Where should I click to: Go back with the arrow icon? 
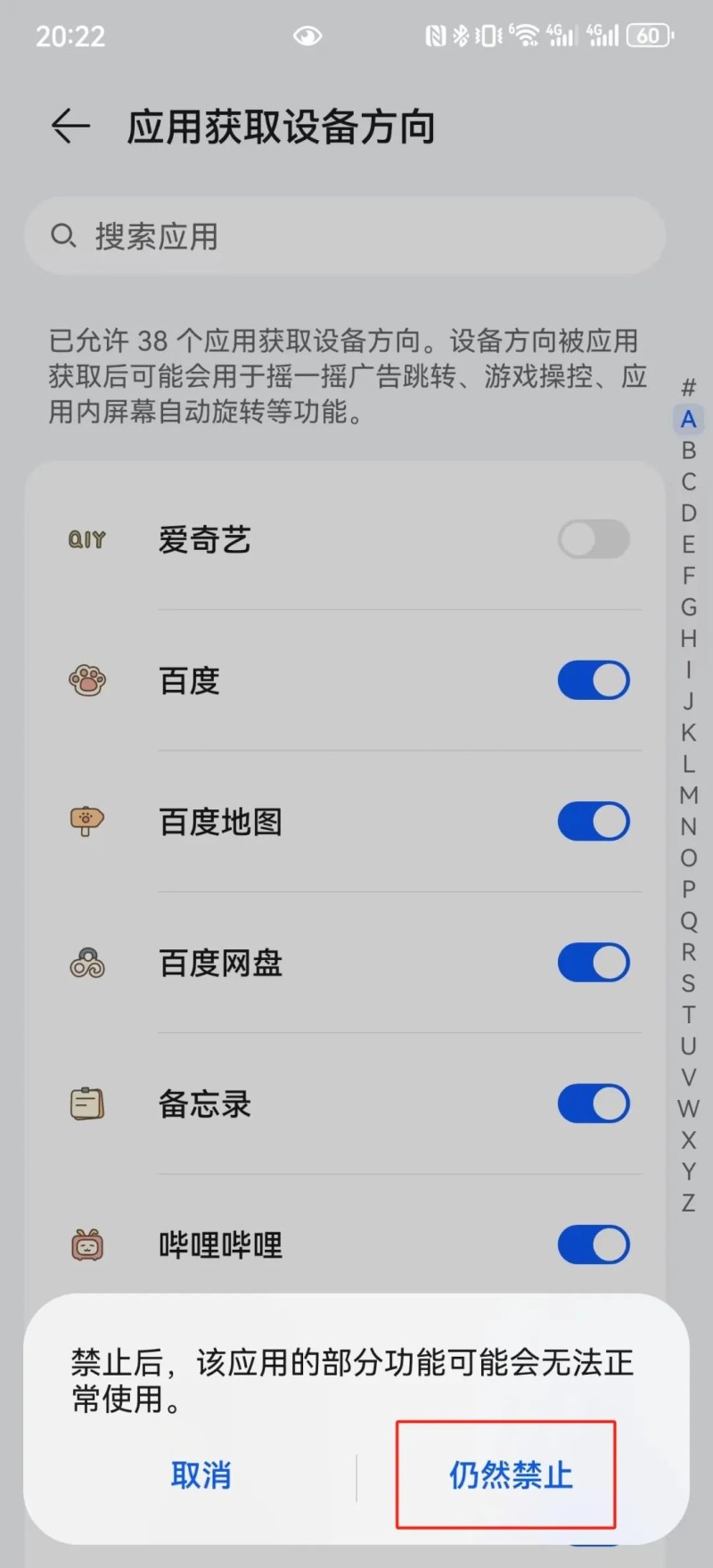pos(70,127)
